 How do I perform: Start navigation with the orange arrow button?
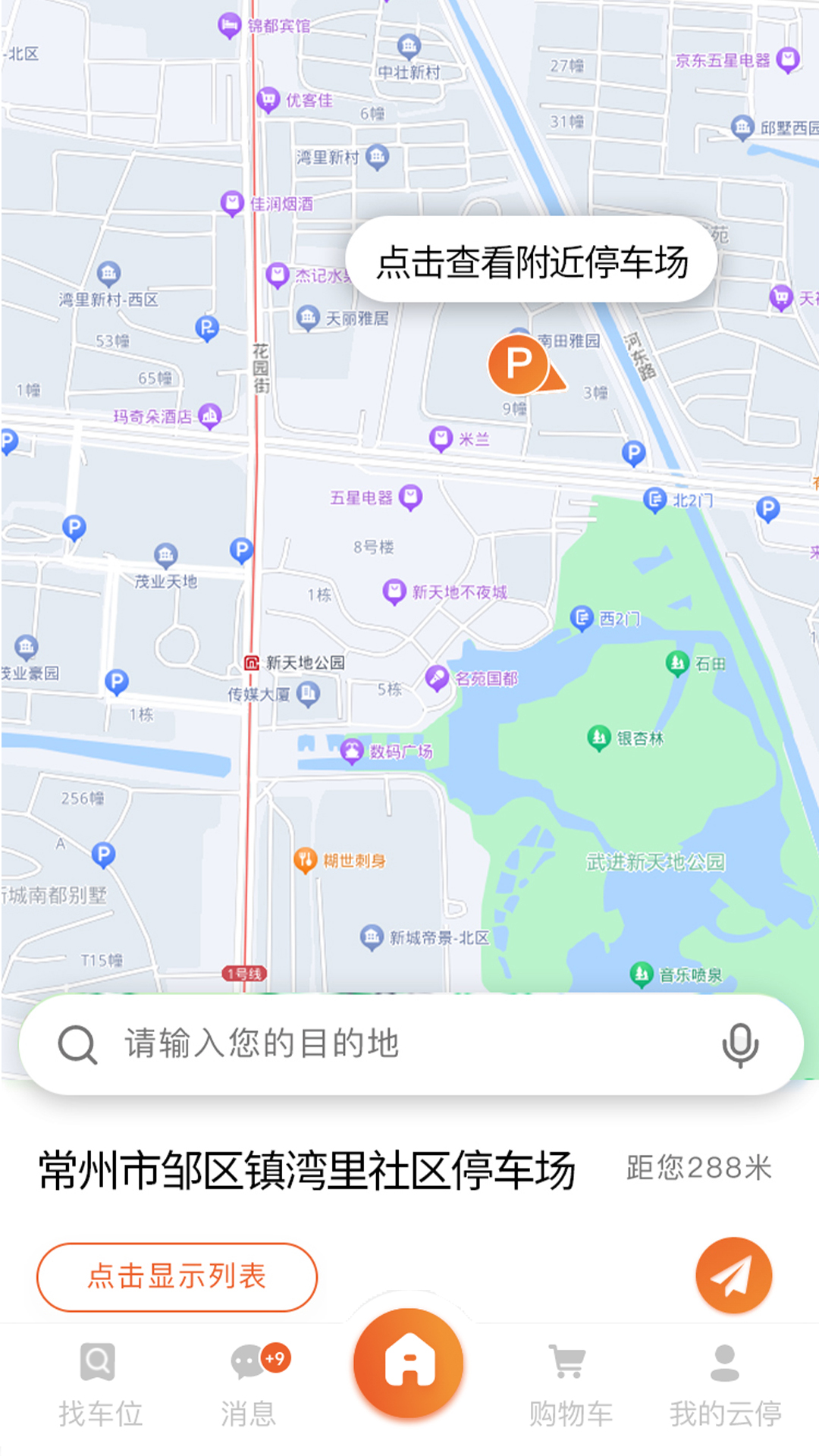(x=733, y=1276)
